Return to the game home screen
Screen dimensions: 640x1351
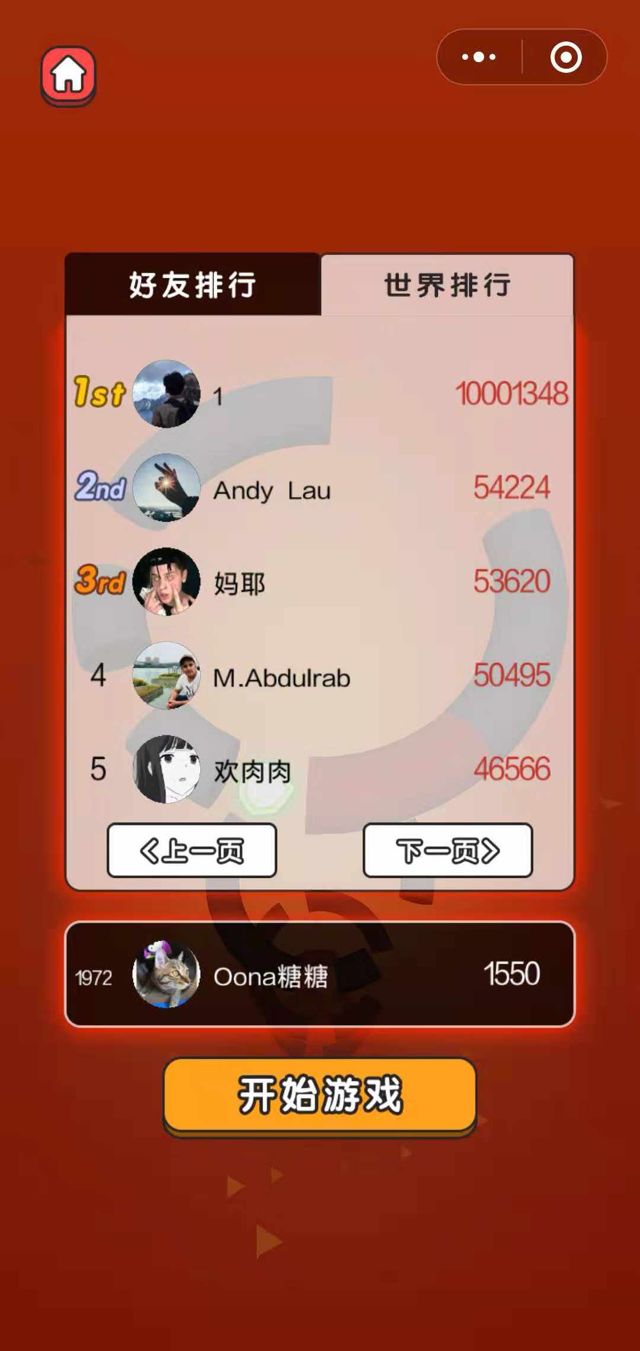pyautogui.click(x=68, y=74)
